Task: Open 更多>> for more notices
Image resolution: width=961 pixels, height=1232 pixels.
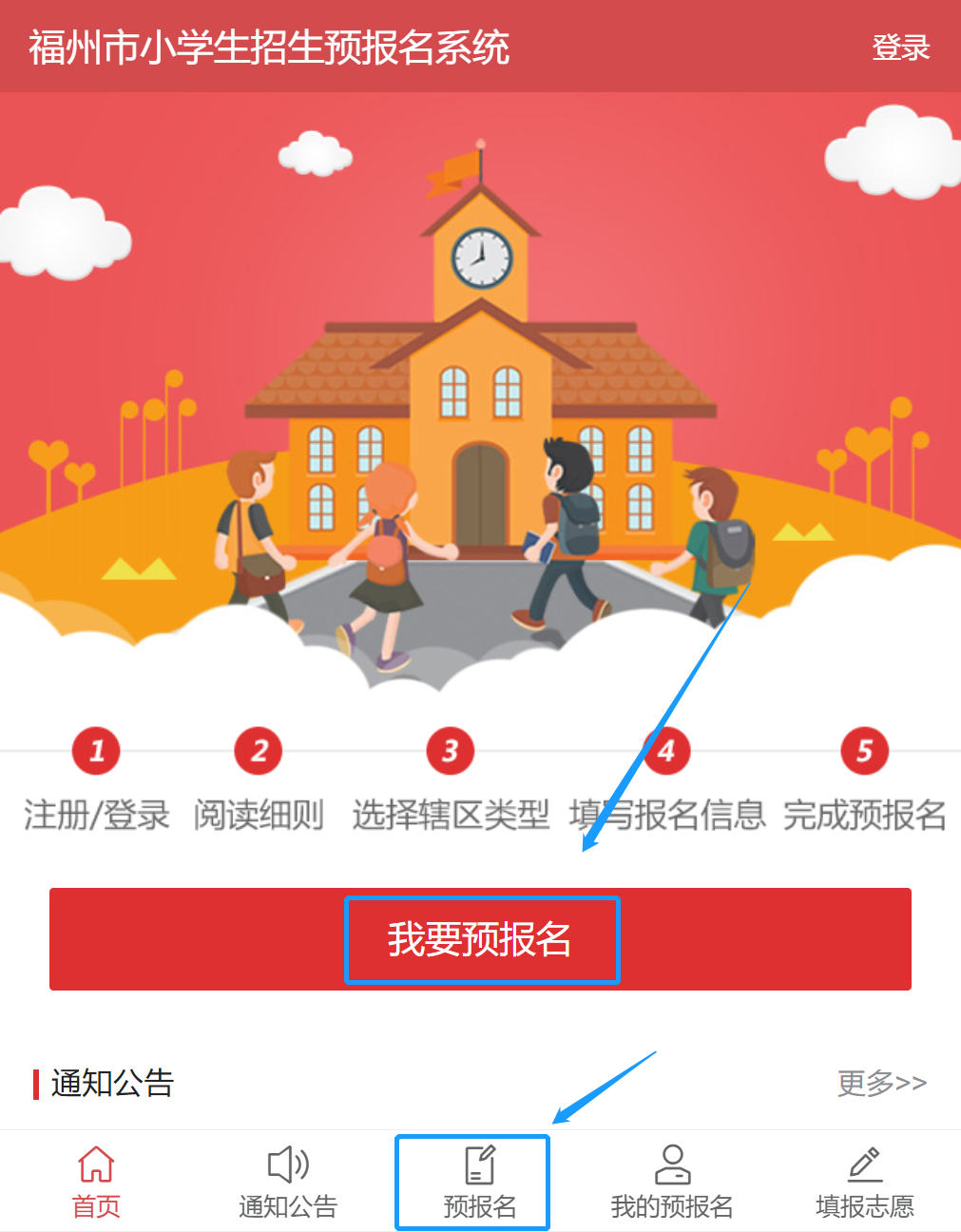Action: coord(881,1083)
